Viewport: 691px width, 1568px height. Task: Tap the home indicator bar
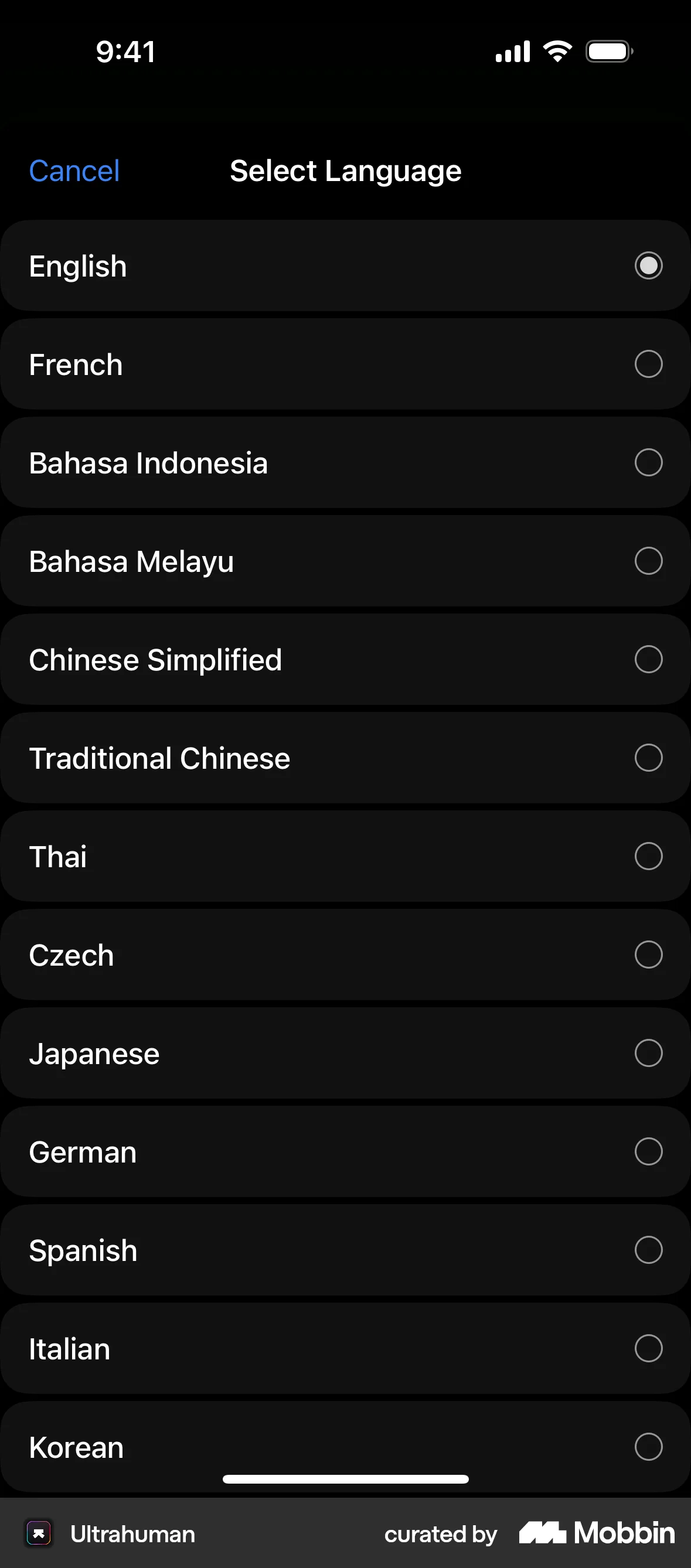345,1480
